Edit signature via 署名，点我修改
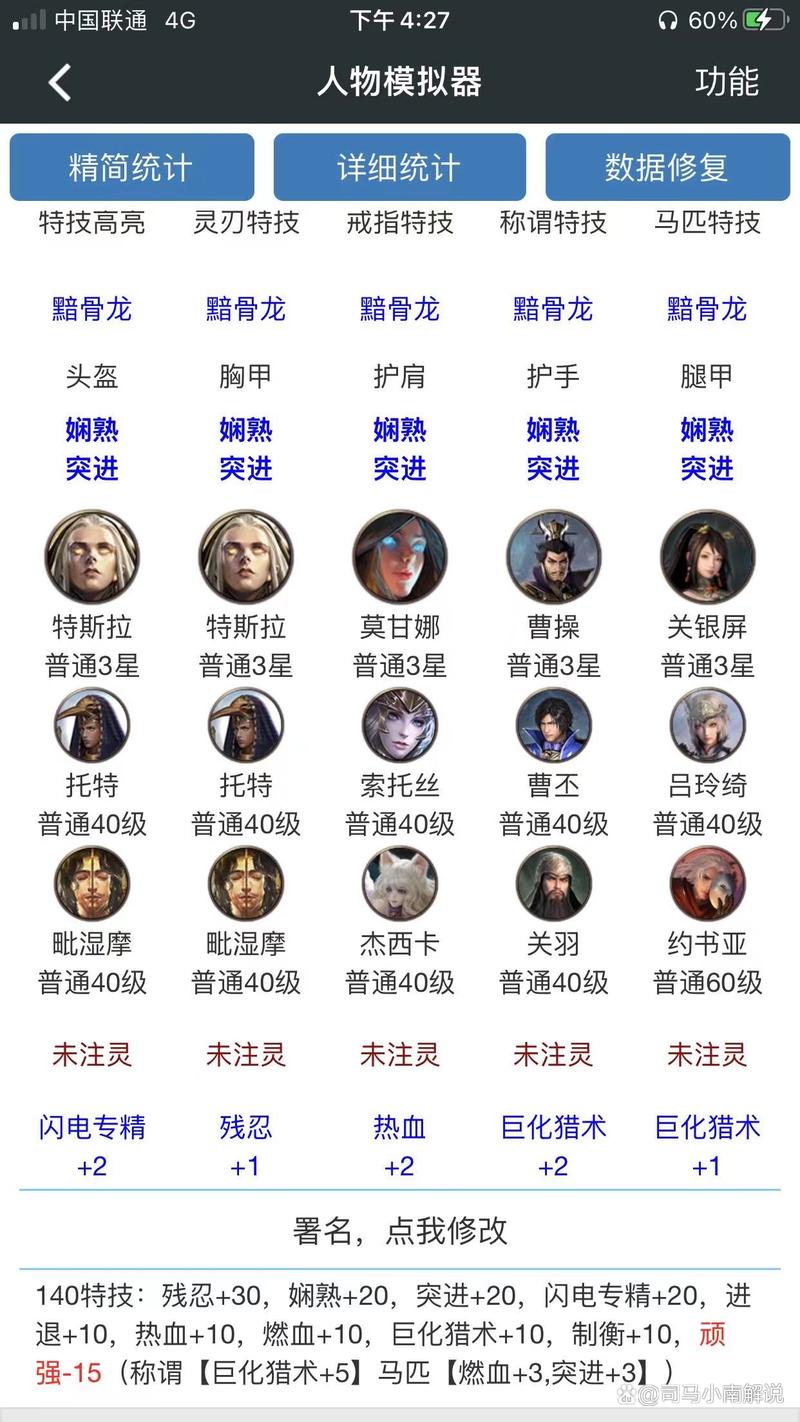Screen dimensions: 800x1422 point(400,1230)
